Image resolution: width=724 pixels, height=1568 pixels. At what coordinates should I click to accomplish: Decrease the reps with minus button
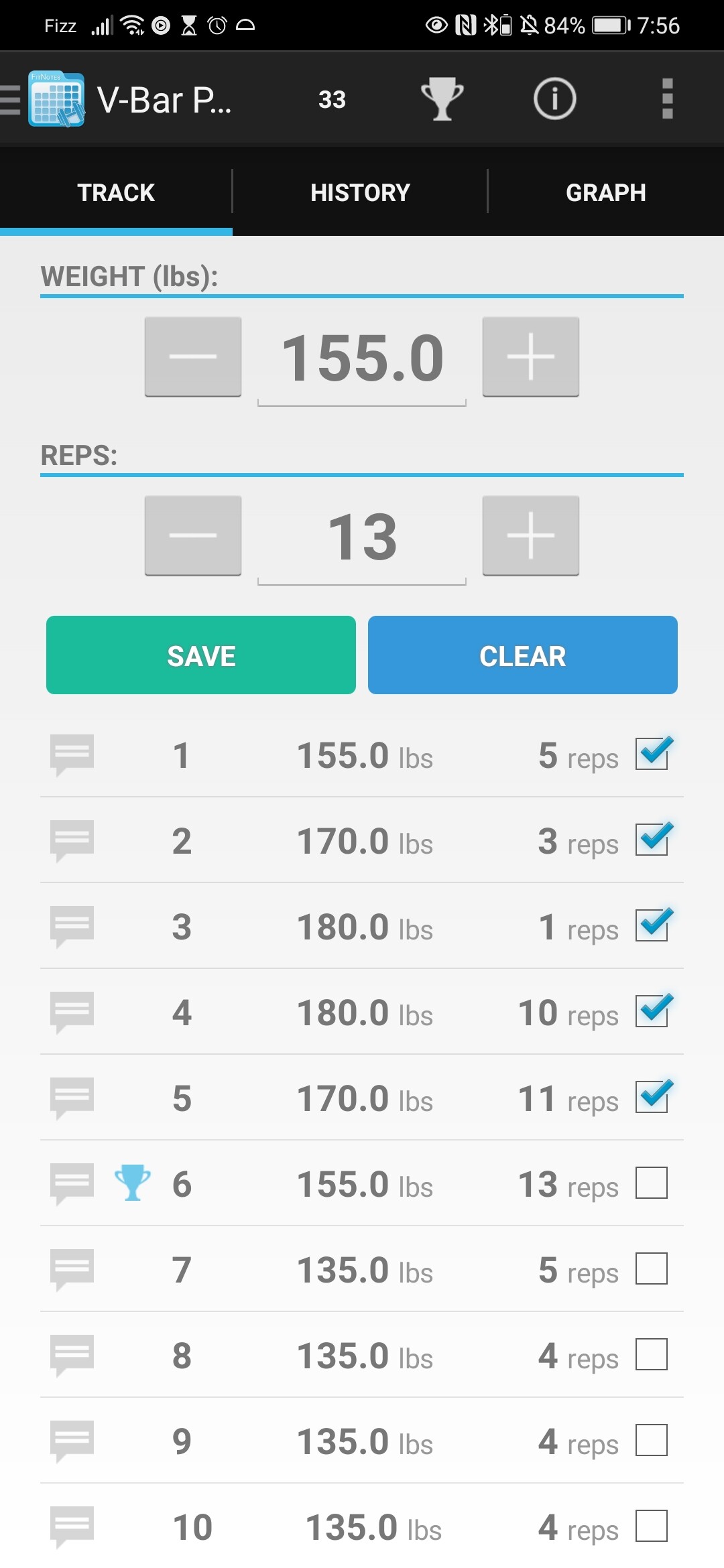click(193, 535)
